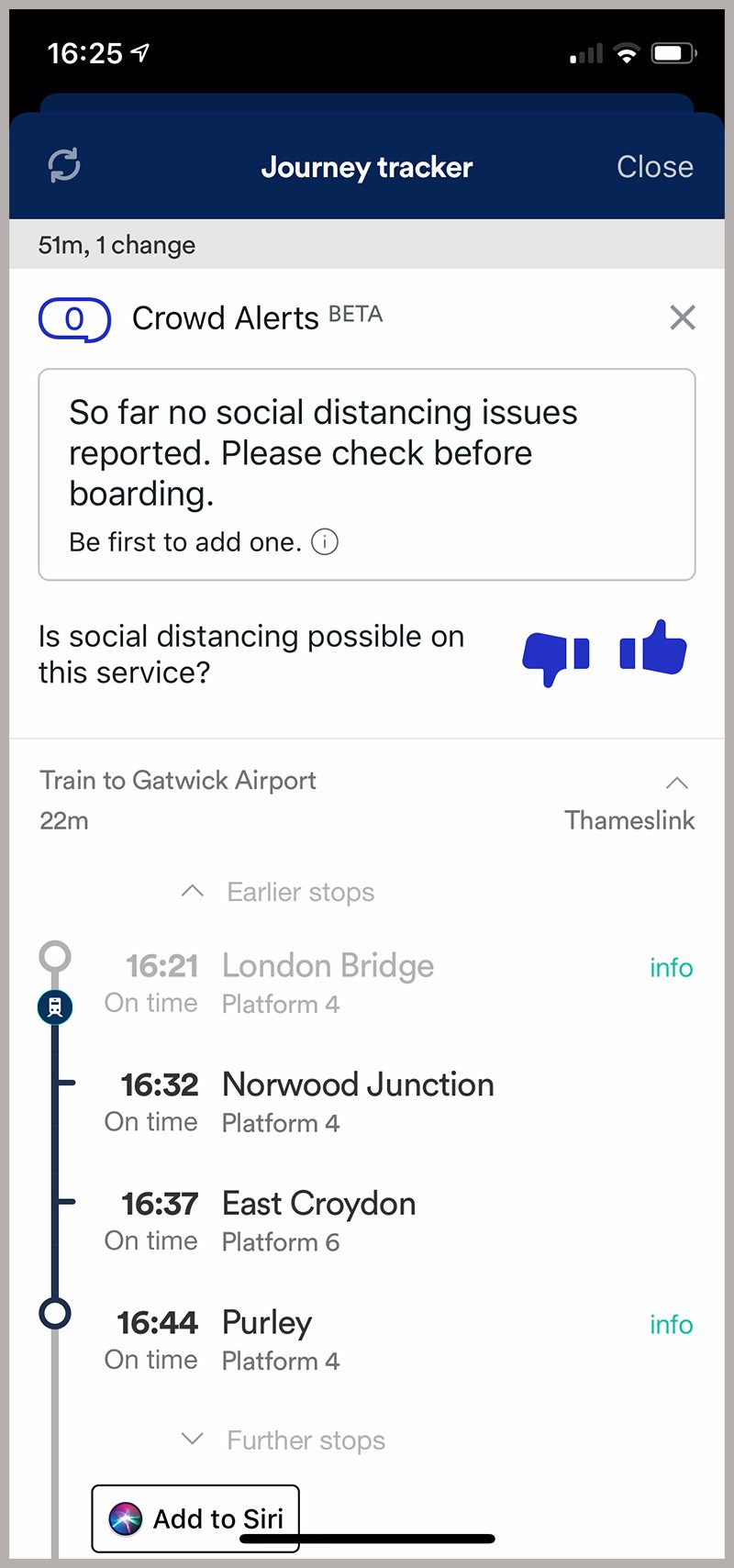Tap the Thameslink operator label
This screenshot has width=734, height=1568.
click(x=629, y=820)
